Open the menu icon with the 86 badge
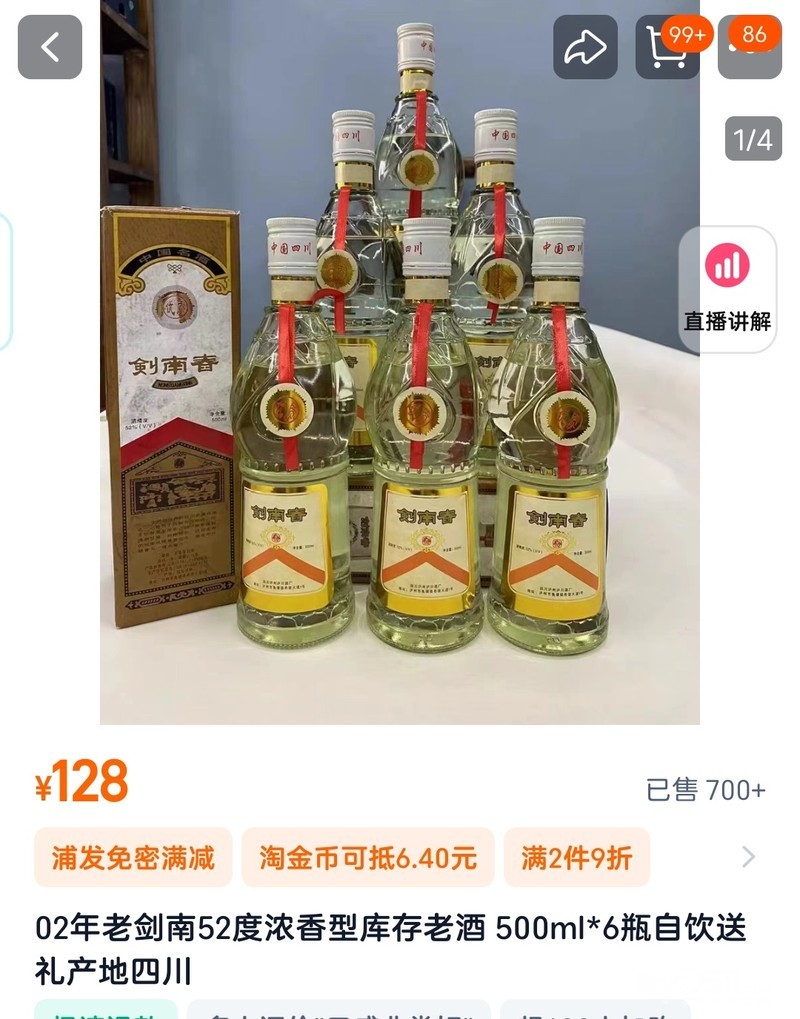Image resolution: width=800 pixels, height=1019 pixels. point(749,47)
